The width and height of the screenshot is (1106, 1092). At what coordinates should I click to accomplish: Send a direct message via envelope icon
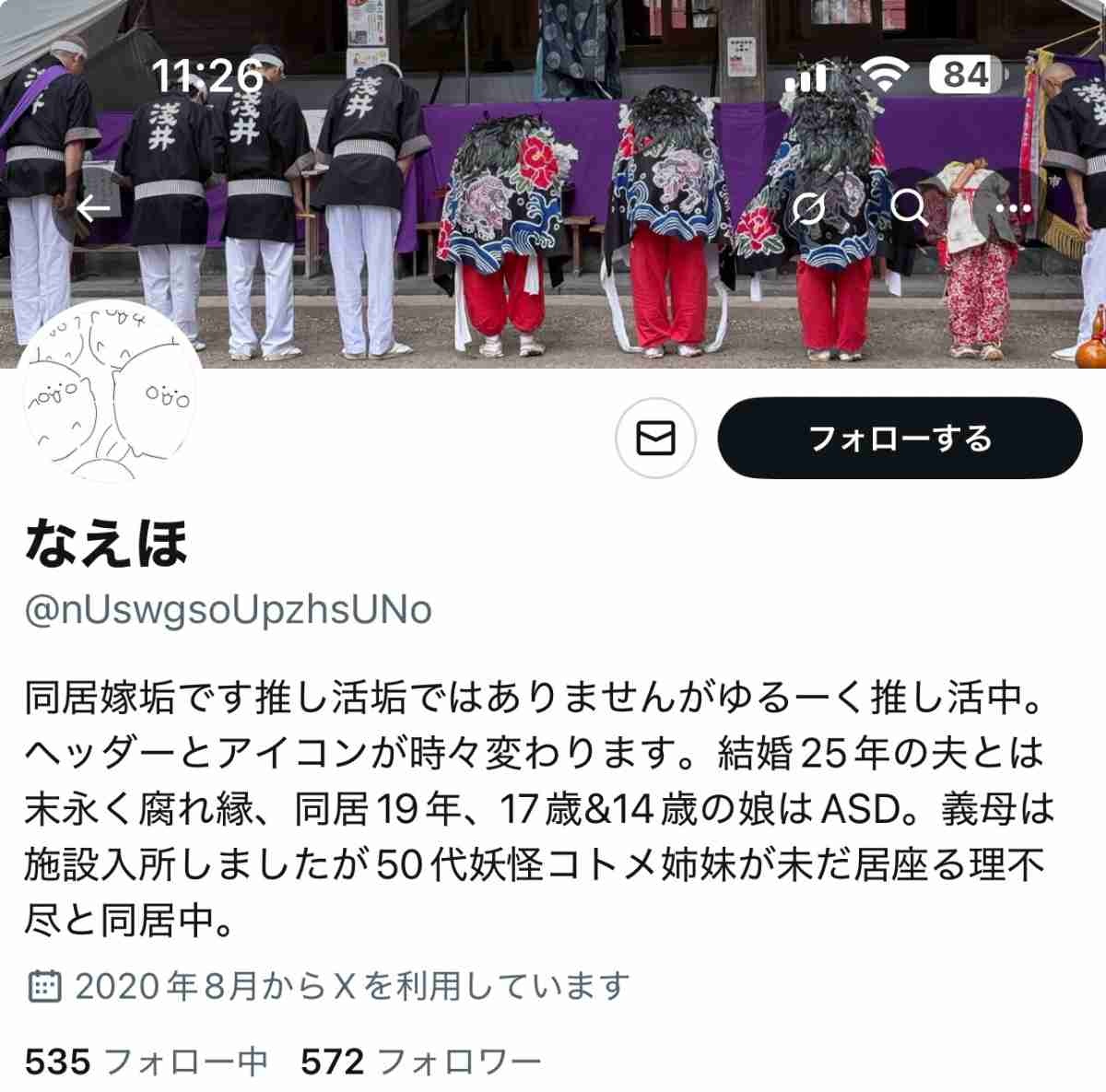pos(655,439)
